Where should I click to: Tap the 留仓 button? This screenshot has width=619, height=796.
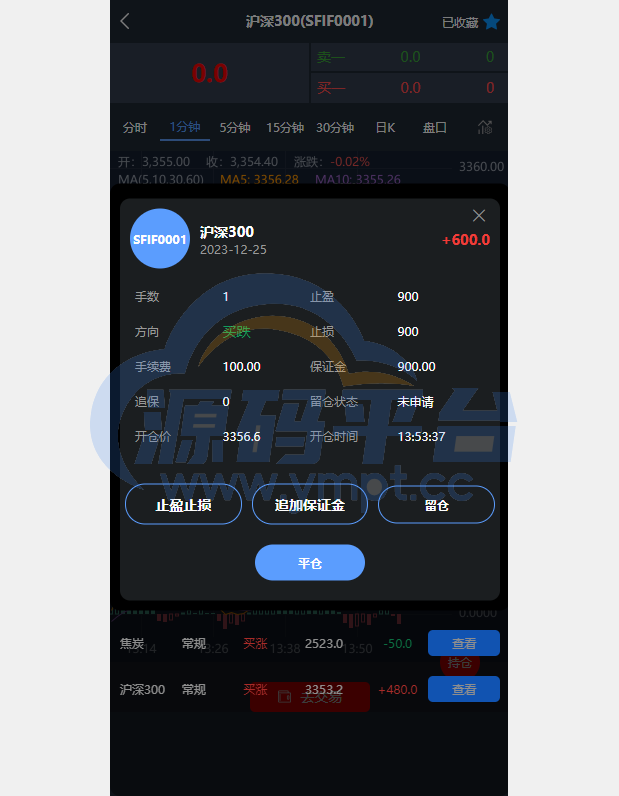coord(436,505)
